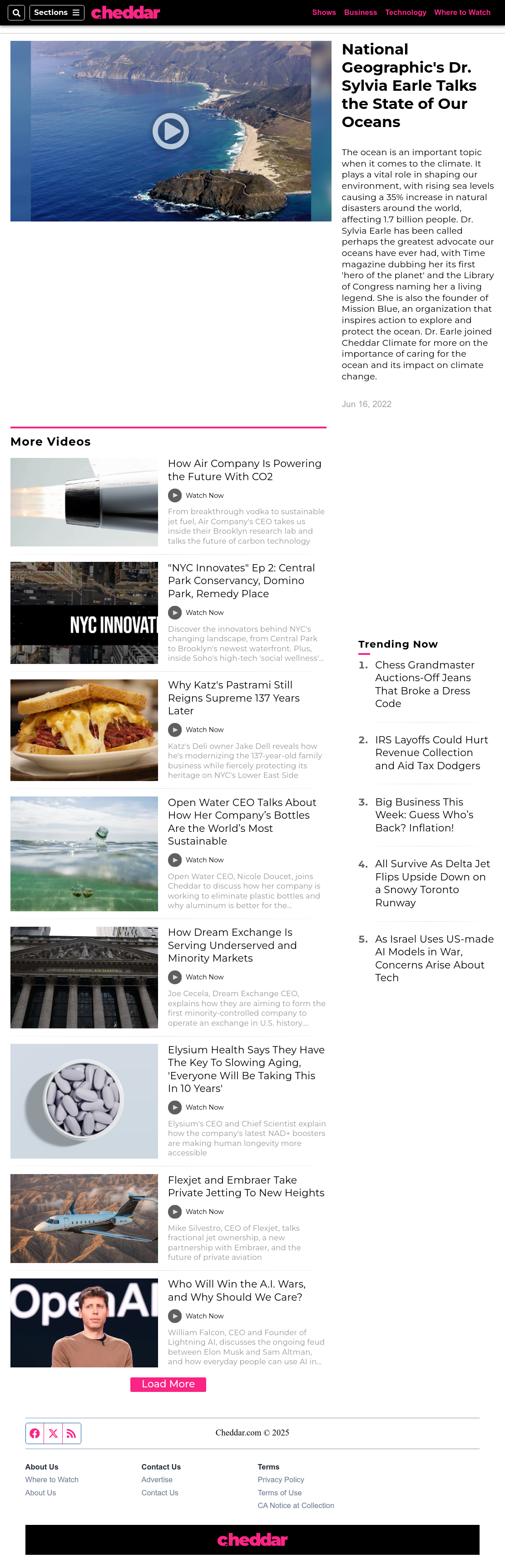
Task: Open the Sections menu
Action: [x=57, y=12]
